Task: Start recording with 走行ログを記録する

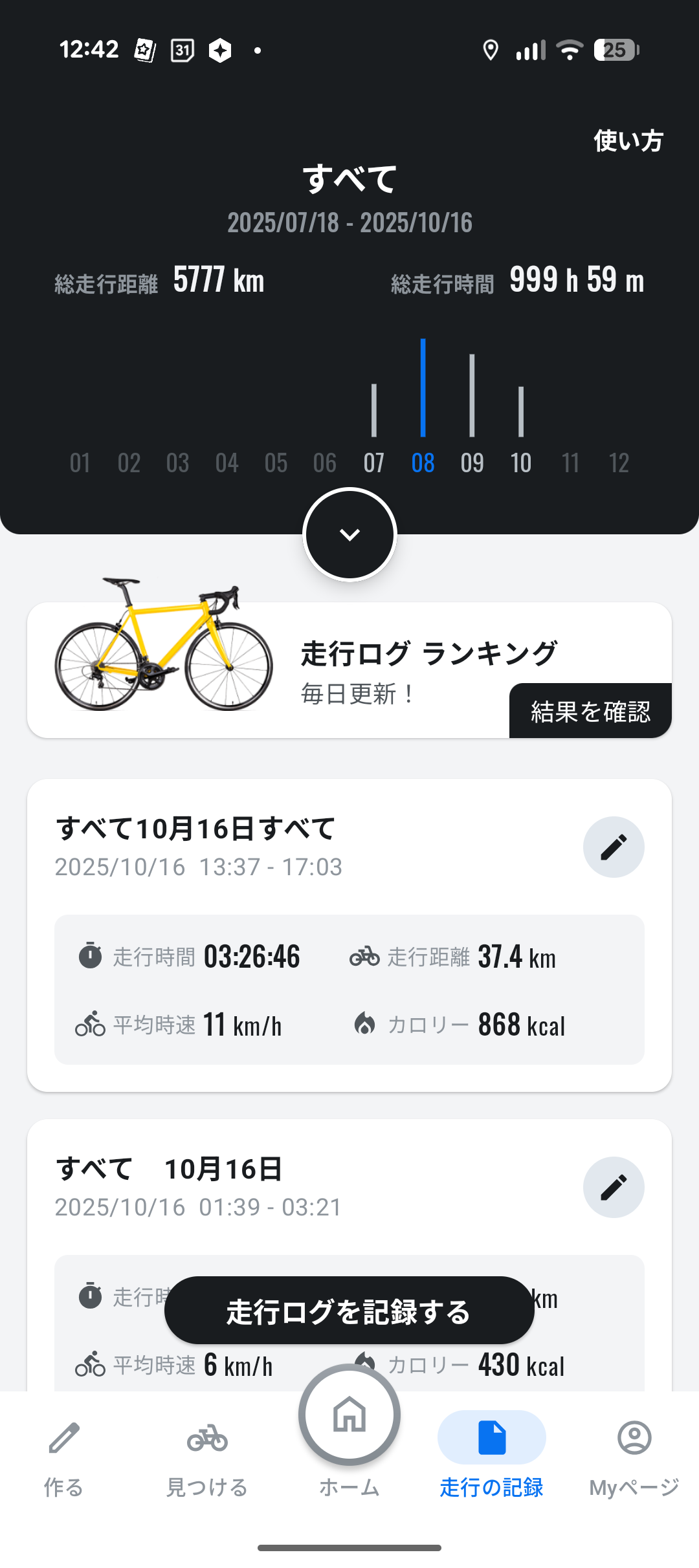Action: click(x=349, y=1311)
